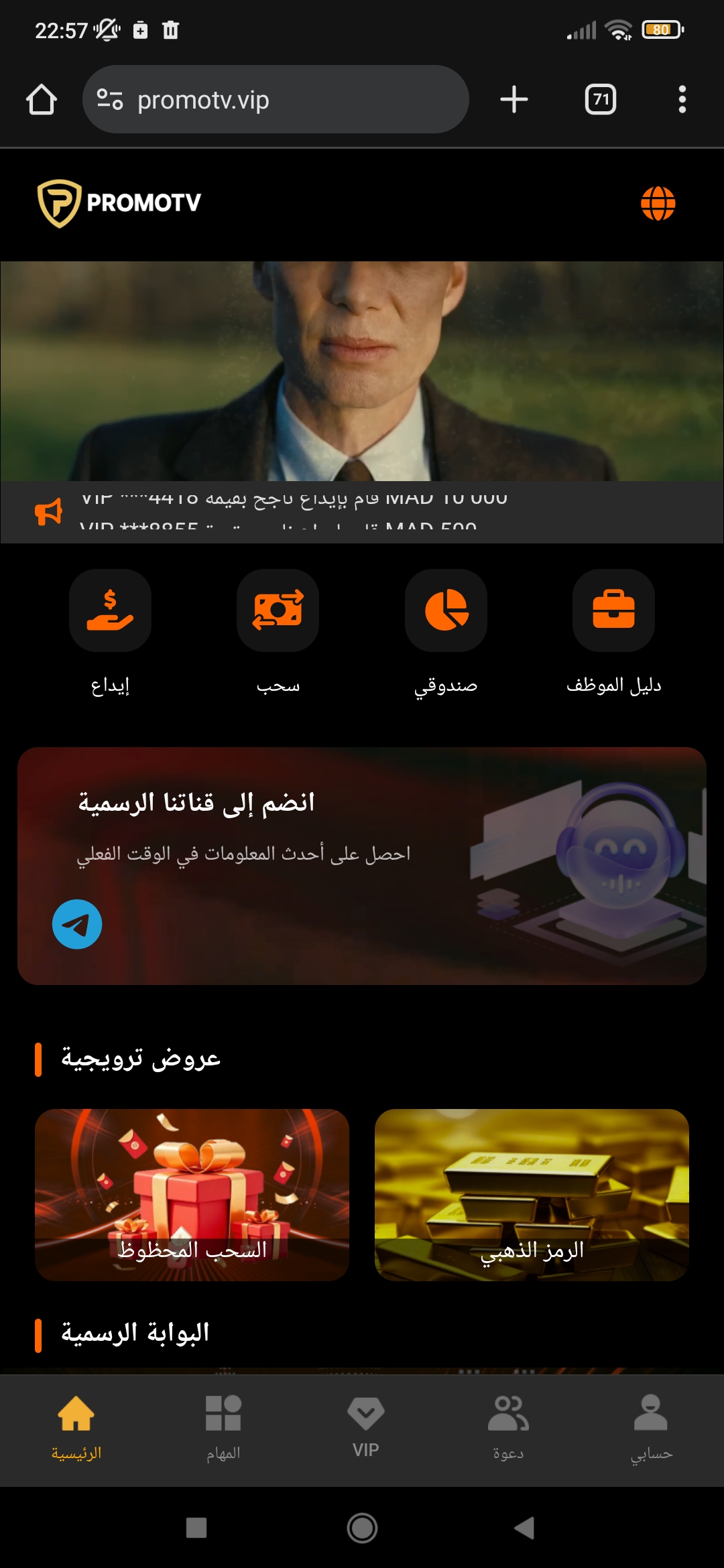Open the tab switcher showing 71
Screen dimensions: 724x1568
(601, 100)
